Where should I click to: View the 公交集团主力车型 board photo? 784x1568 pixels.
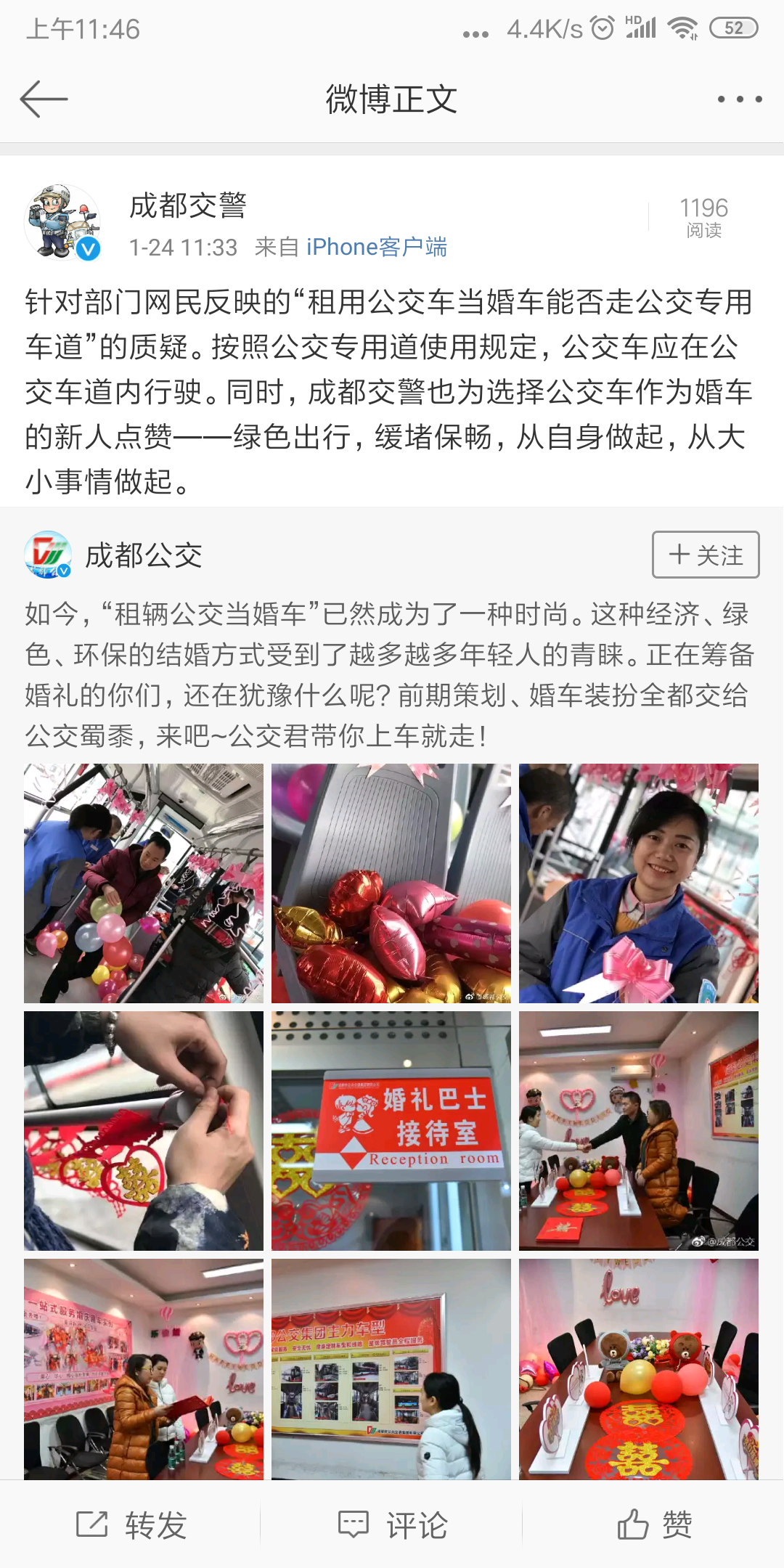coord(391,1368)
